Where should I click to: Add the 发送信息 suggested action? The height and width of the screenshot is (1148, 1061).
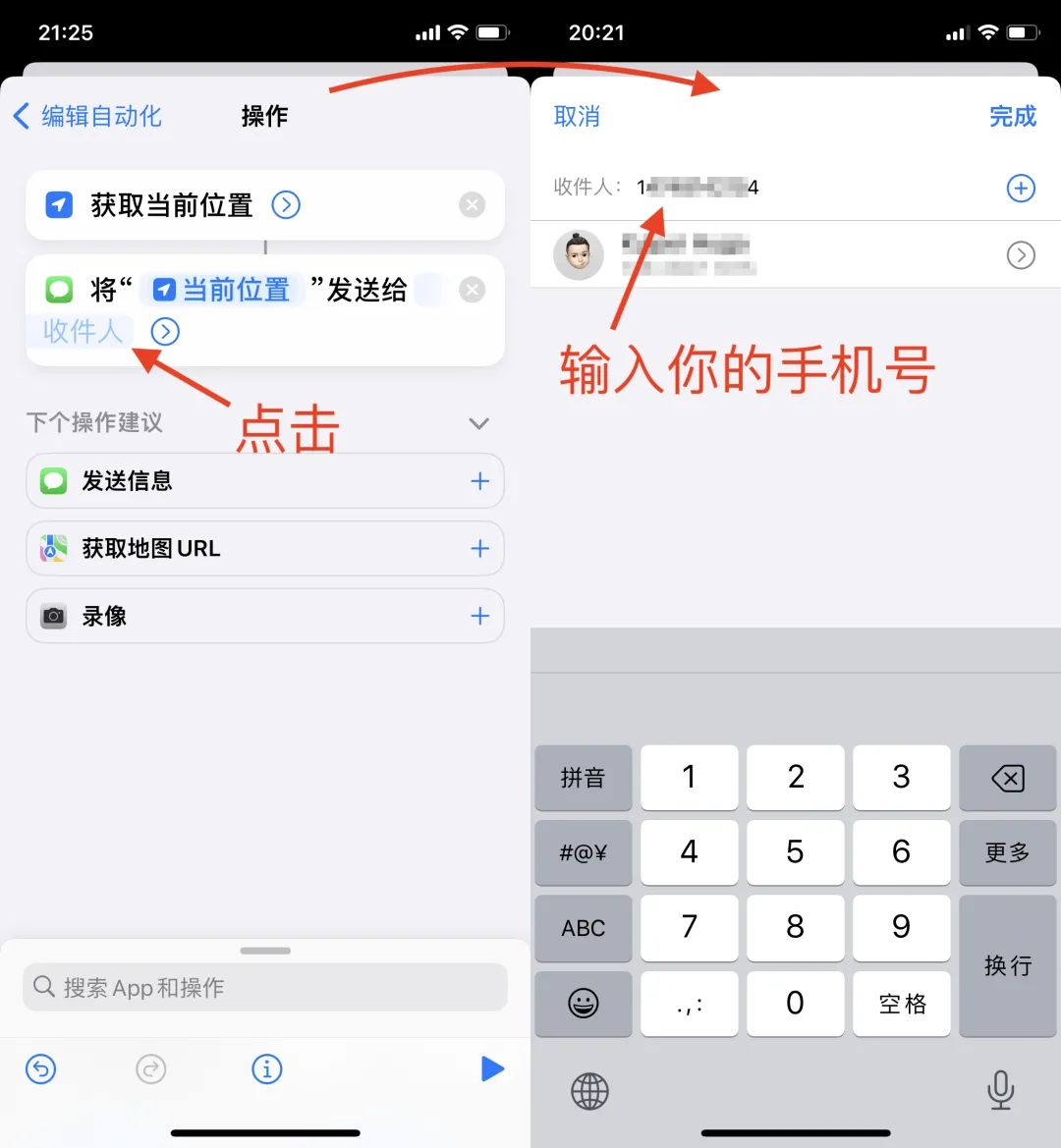click(x=479, y=481)
